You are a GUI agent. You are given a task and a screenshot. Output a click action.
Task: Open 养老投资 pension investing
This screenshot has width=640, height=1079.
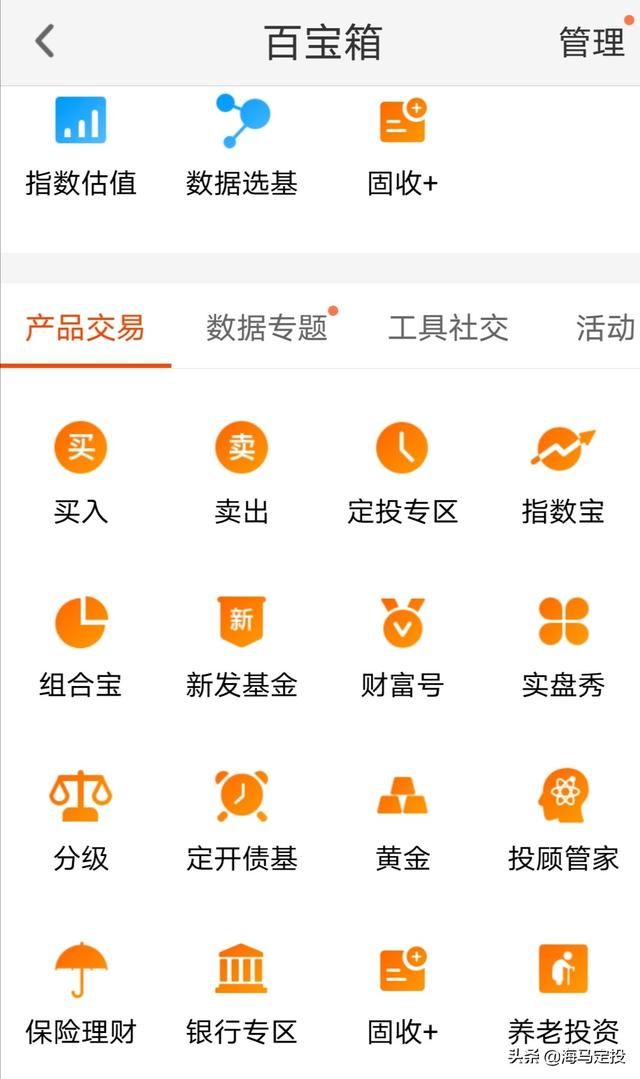tap(563, 994)
